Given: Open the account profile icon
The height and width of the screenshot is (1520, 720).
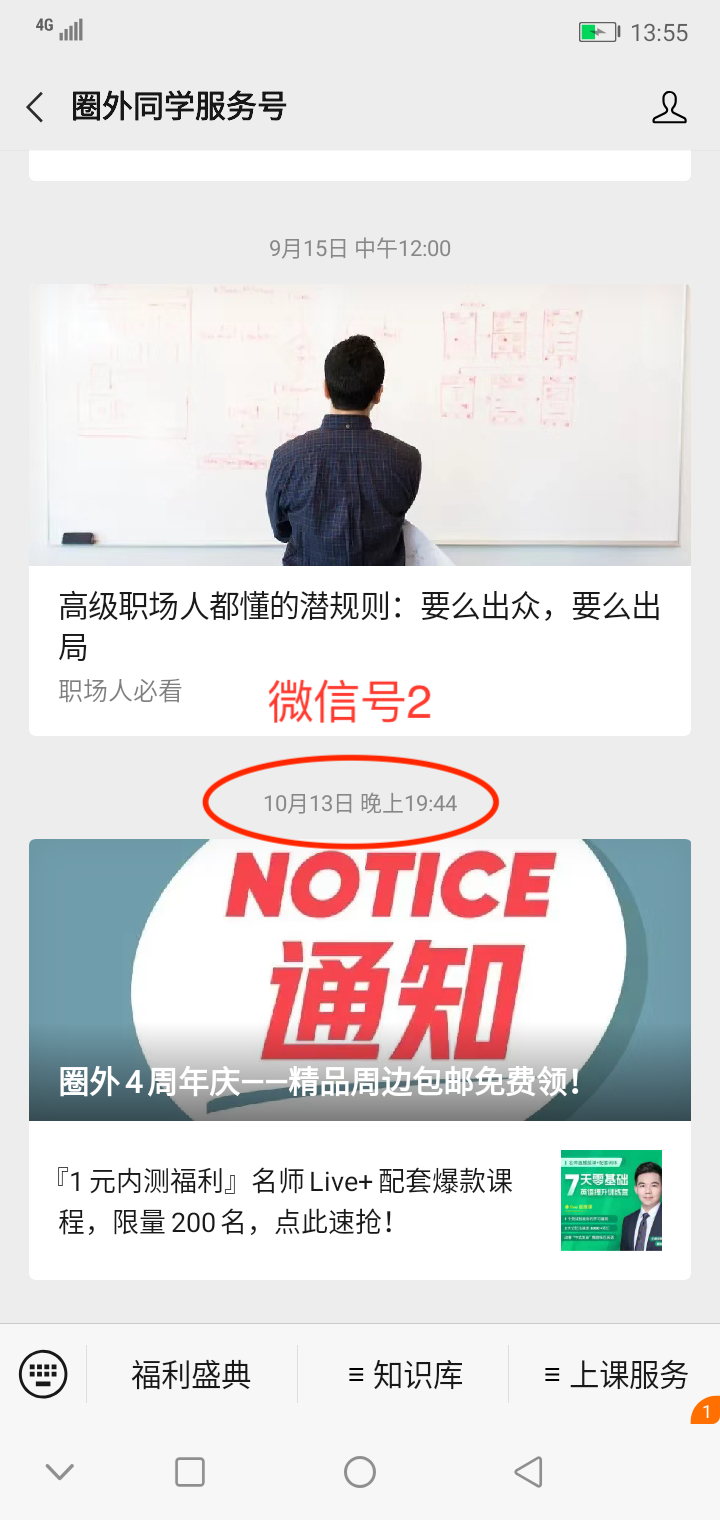Looking at the screenshot, I should point(669,107).
